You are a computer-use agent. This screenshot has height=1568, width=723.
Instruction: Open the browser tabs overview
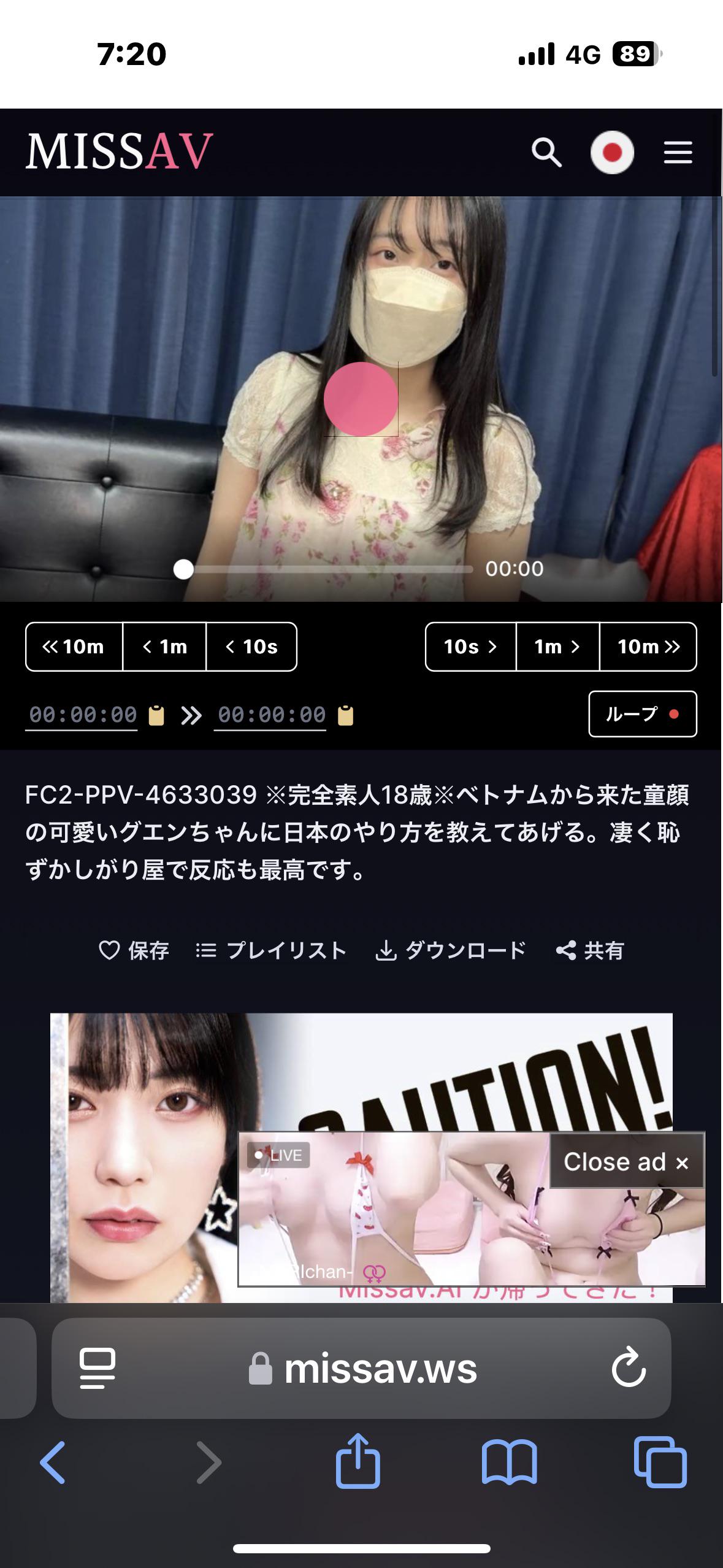pos(660,1462)
